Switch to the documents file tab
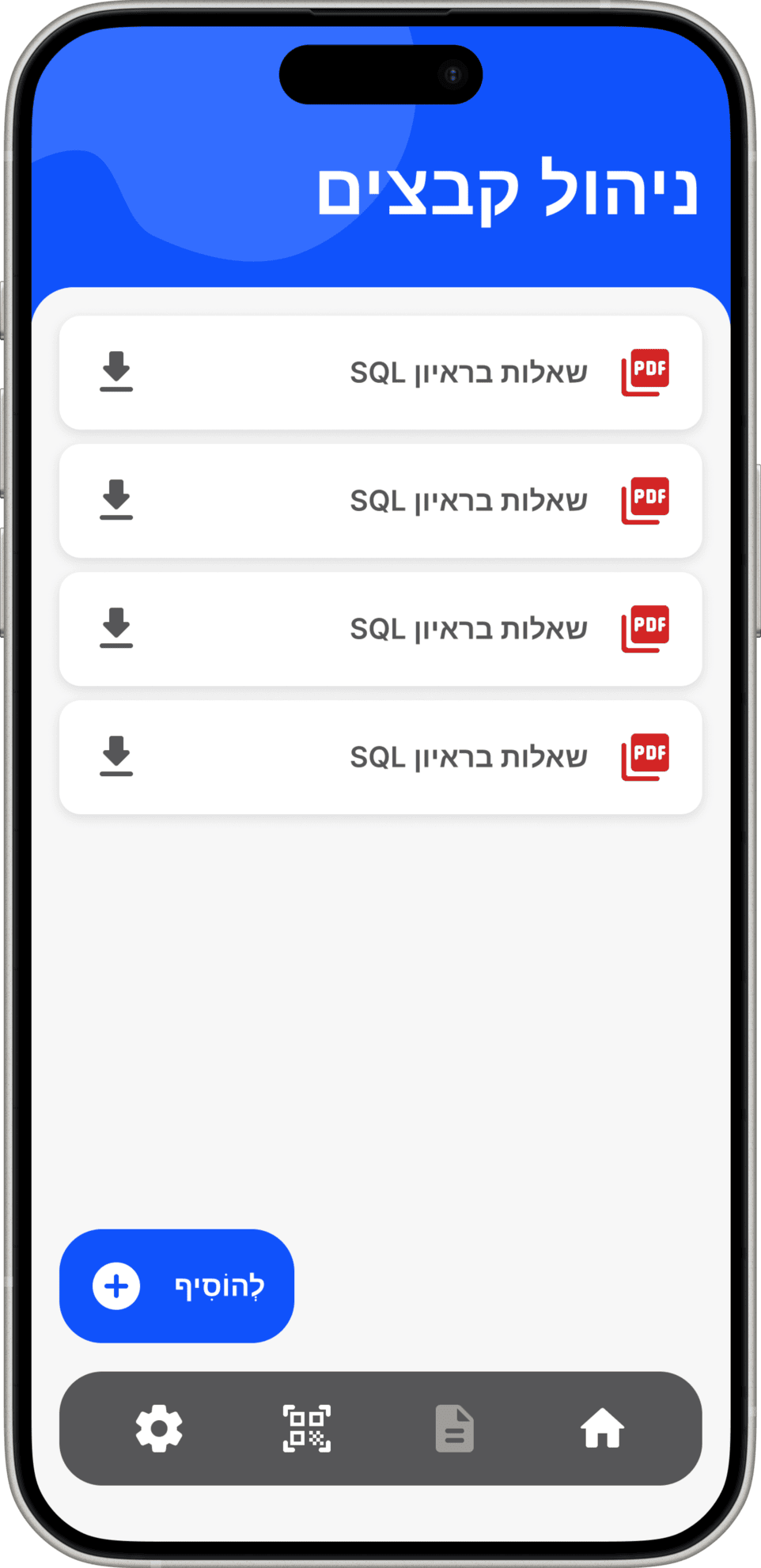The width and height of the screenshot is (761, 1568). coord(455,1429)
